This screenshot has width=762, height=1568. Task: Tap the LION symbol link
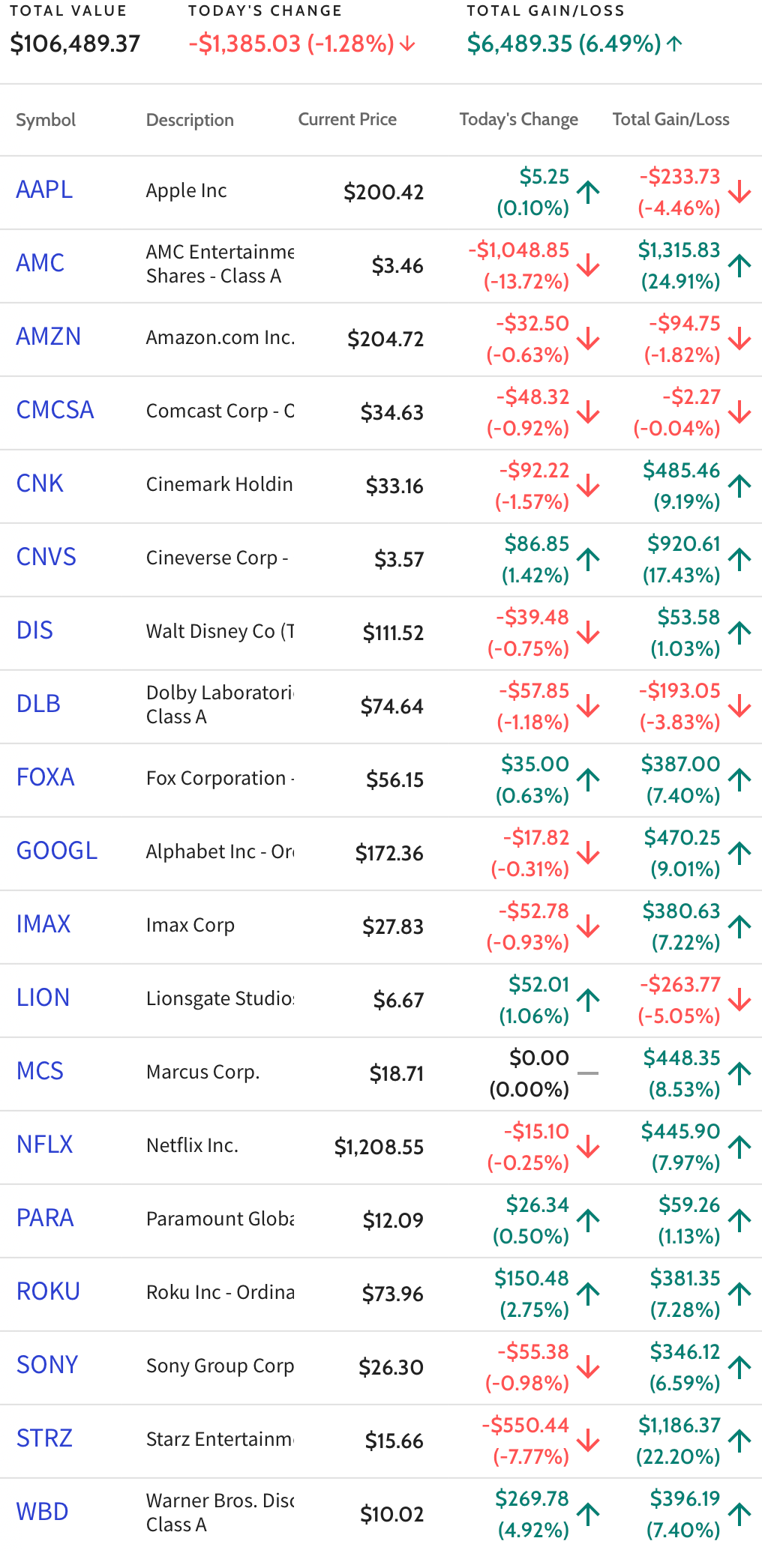(43, 998)
